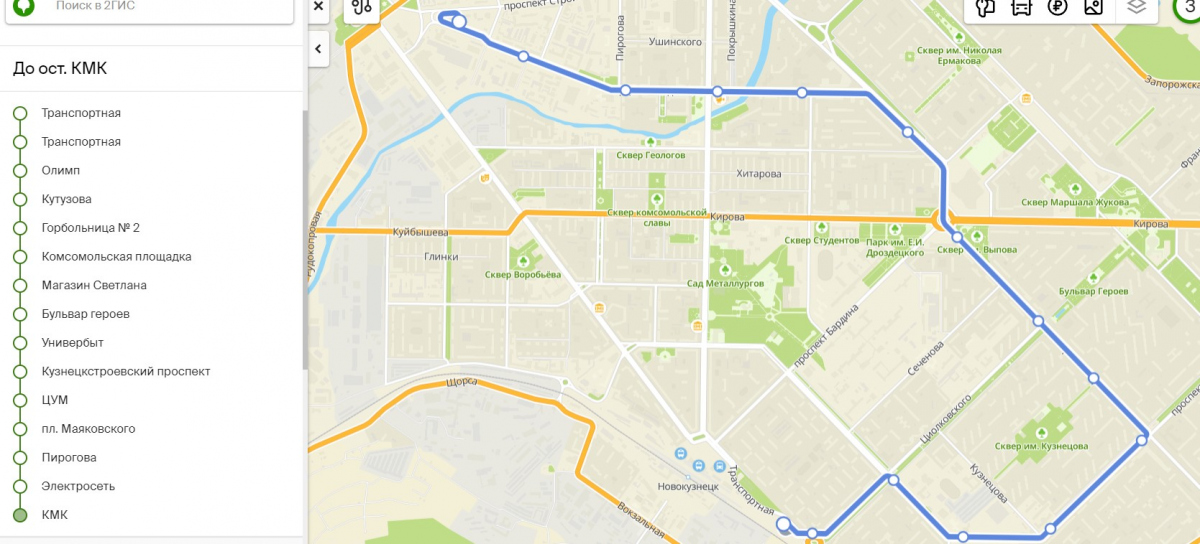This screenshot has width=1200, height=544.
Task: Select the пл. Маяковского stop
Action: pos(88,428)
